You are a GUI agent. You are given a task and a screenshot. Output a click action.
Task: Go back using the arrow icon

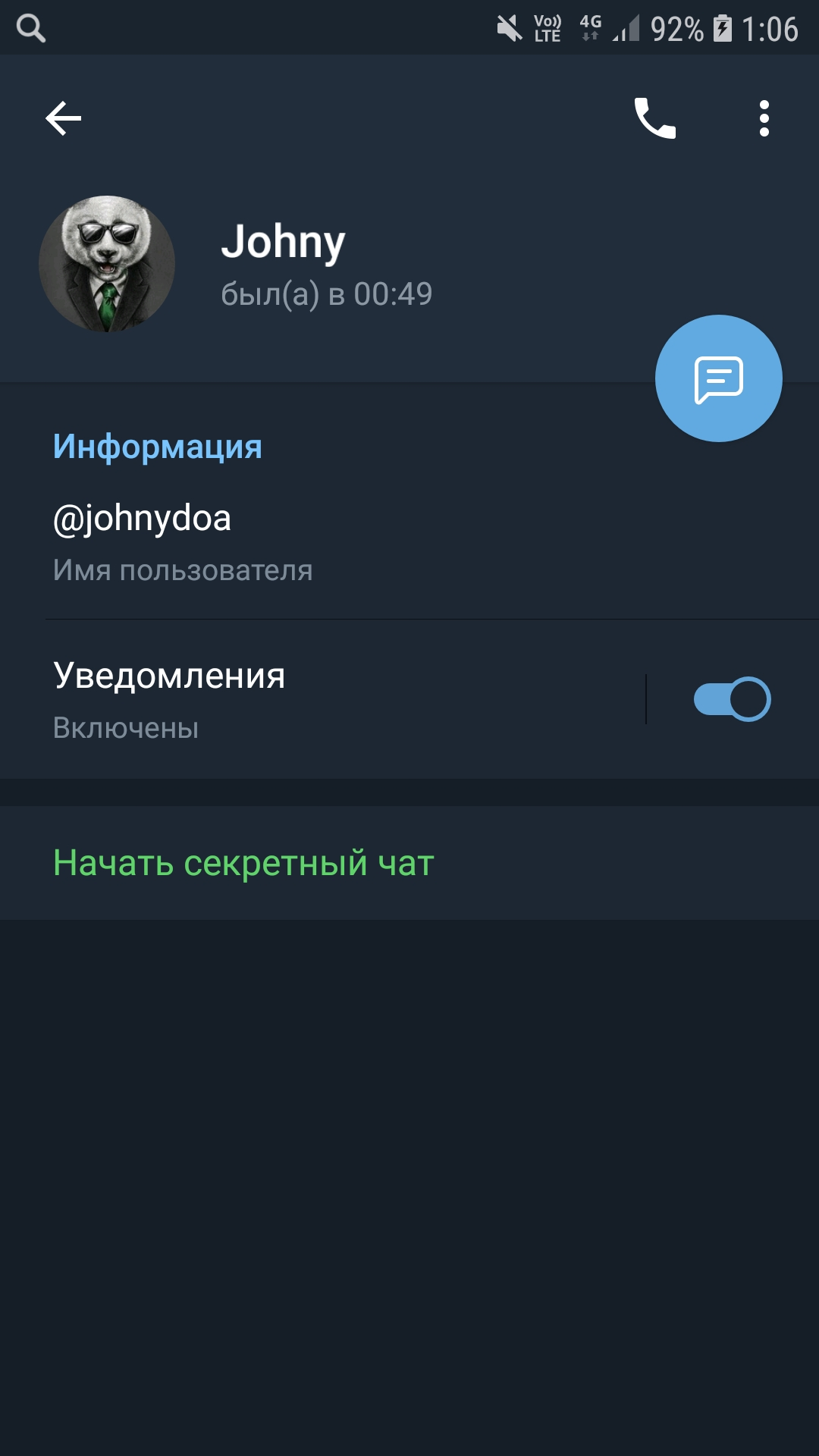(x=64, y=118)
